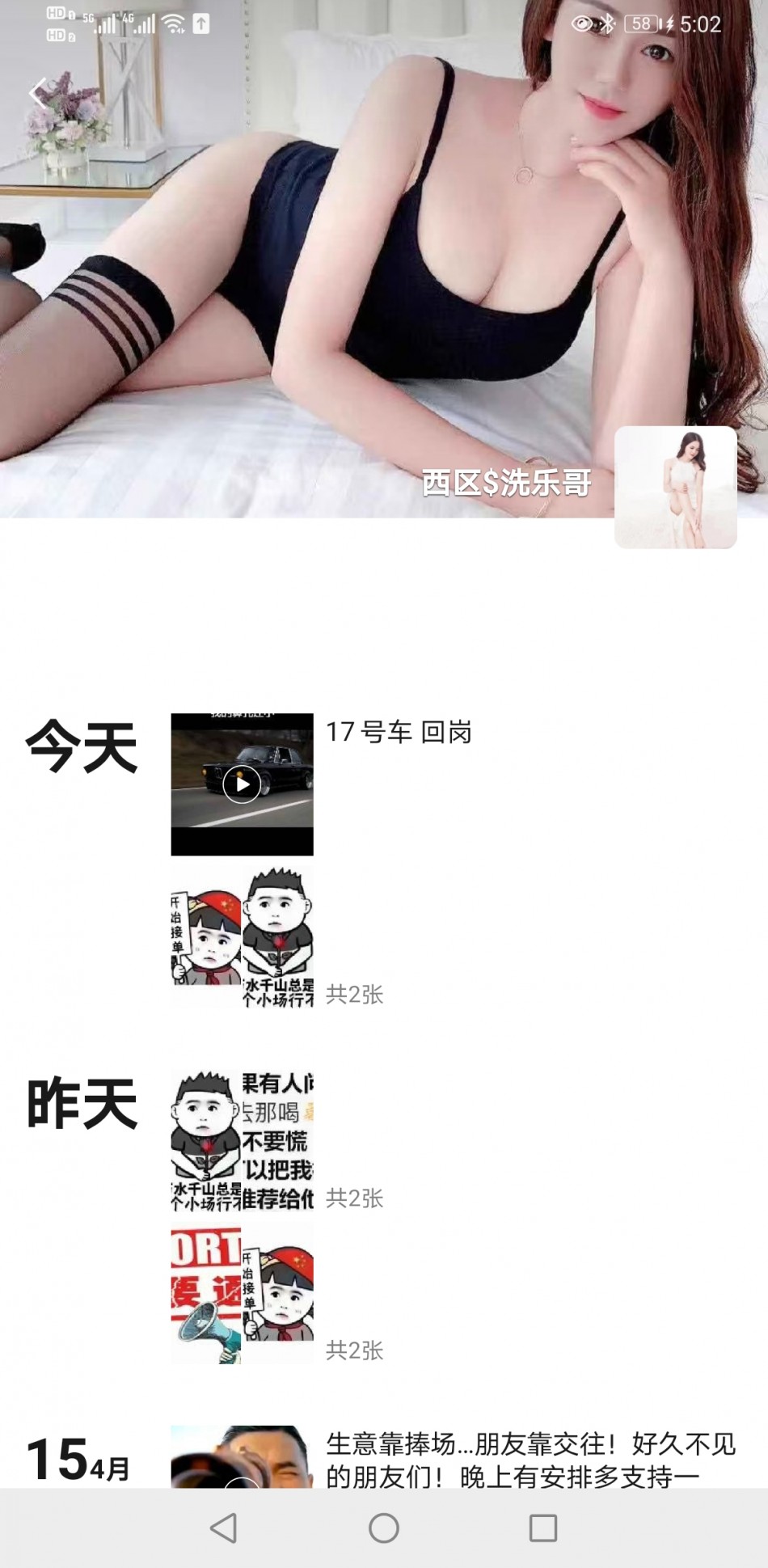Go back using the top-left arrow

pos(39,93)
